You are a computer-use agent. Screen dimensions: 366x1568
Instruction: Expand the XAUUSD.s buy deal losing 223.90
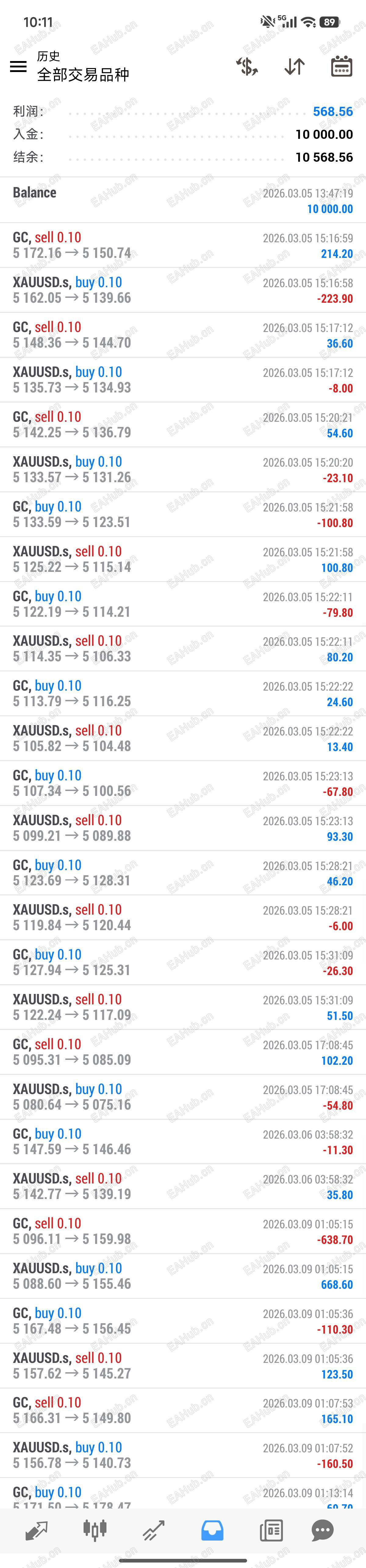click(182, 290)
